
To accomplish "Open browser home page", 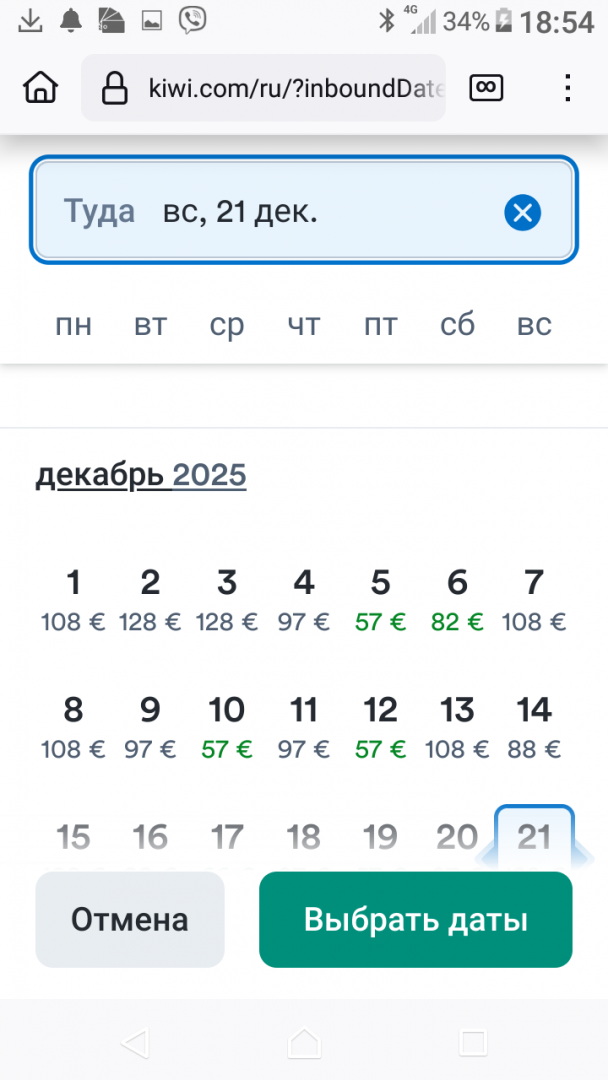I will pos(40,88).
